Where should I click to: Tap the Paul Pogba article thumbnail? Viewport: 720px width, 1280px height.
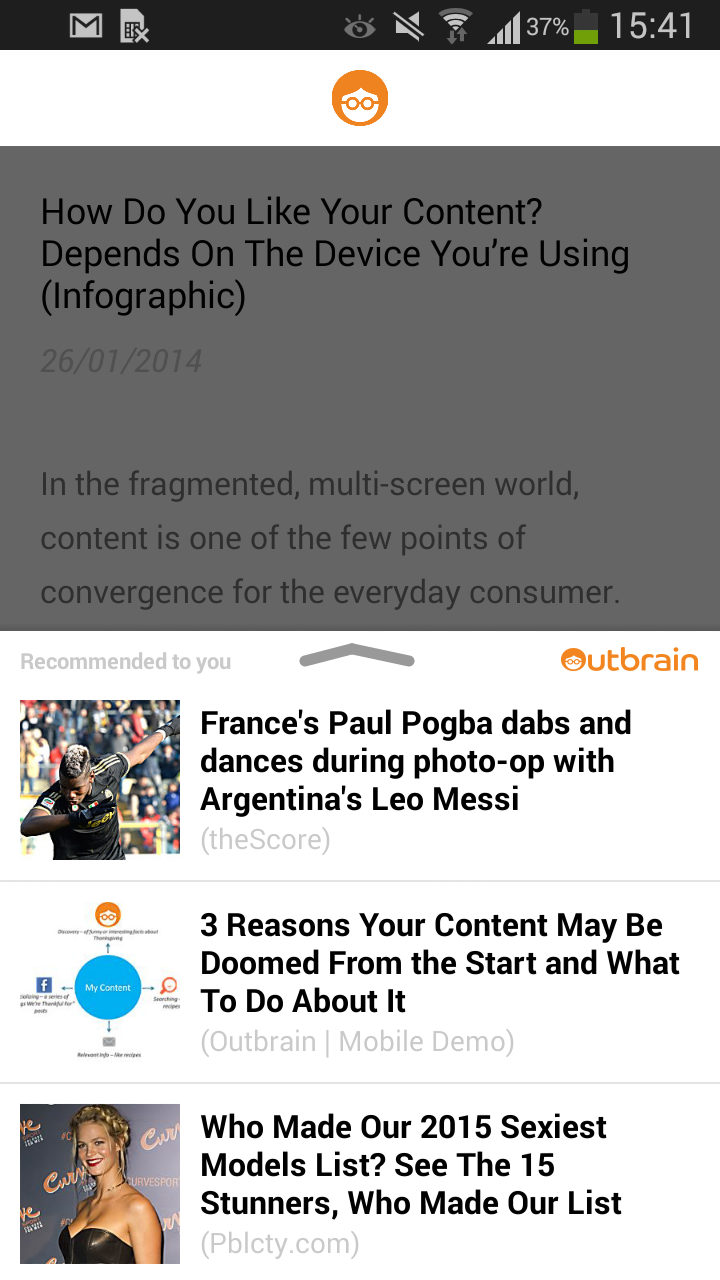coord(100,779)
